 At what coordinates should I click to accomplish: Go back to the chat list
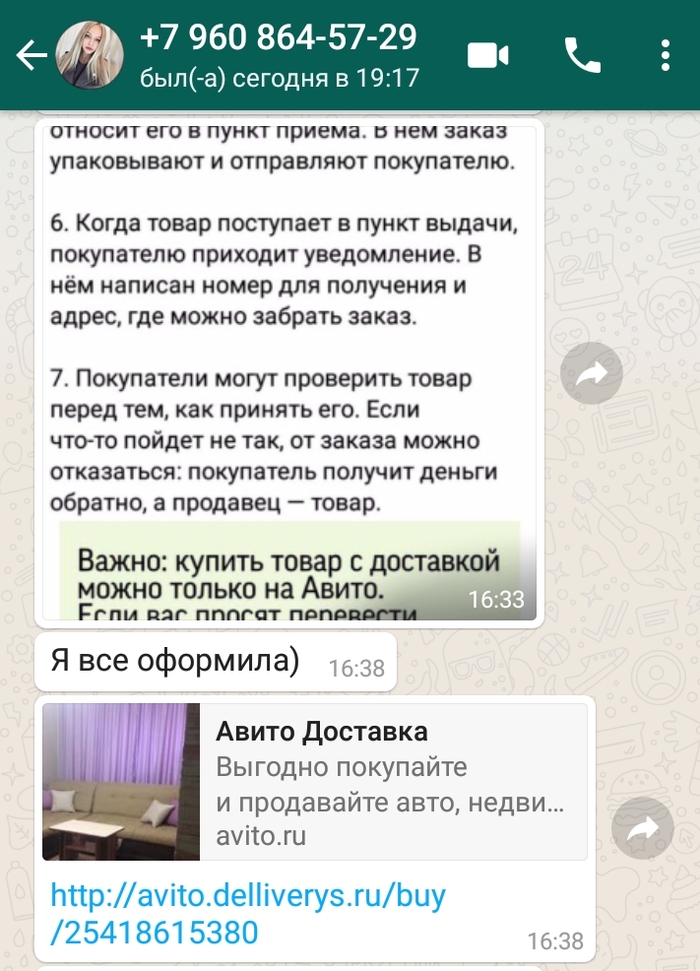[30, 56]
